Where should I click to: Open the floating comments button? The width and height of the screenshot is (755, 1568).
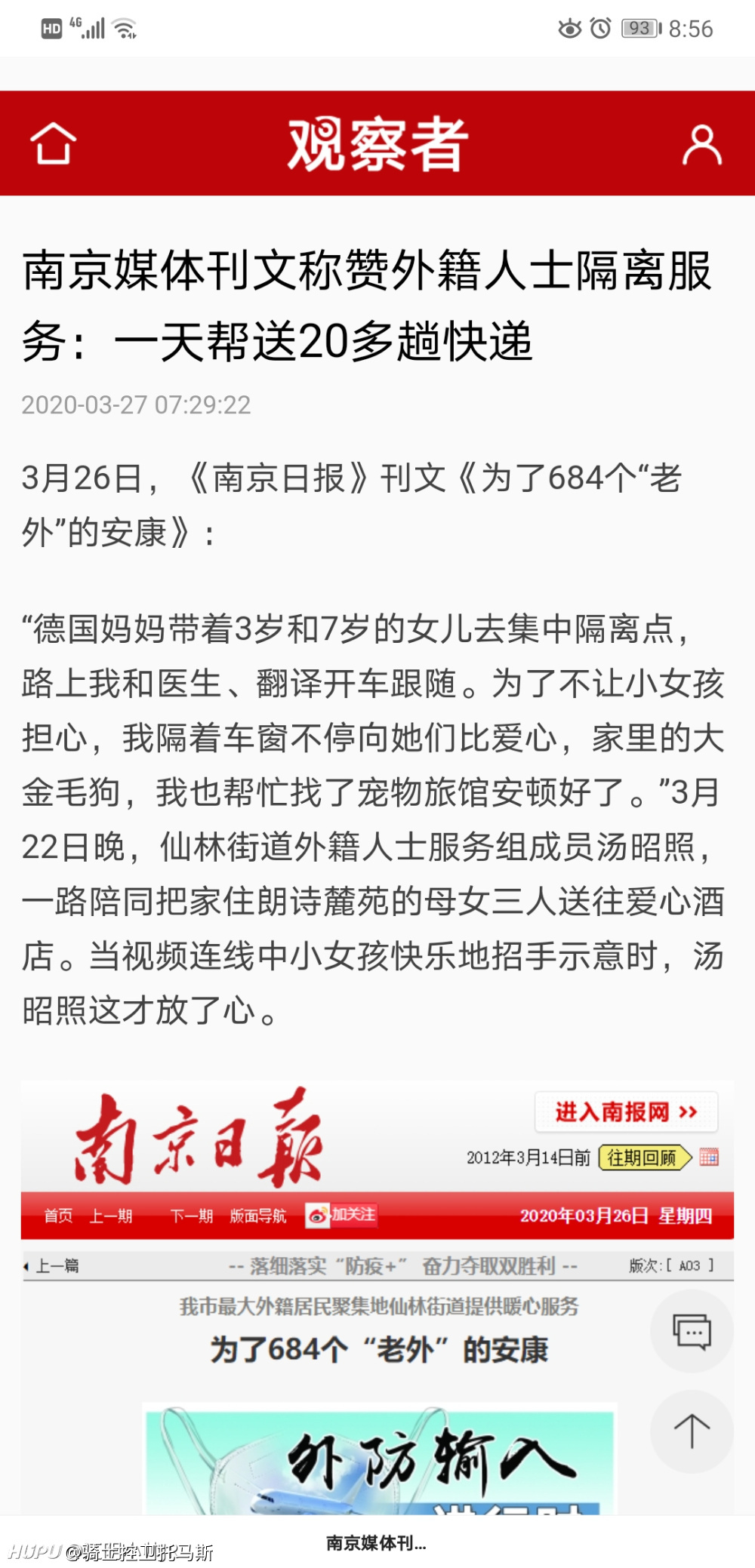click(692, 1331)
